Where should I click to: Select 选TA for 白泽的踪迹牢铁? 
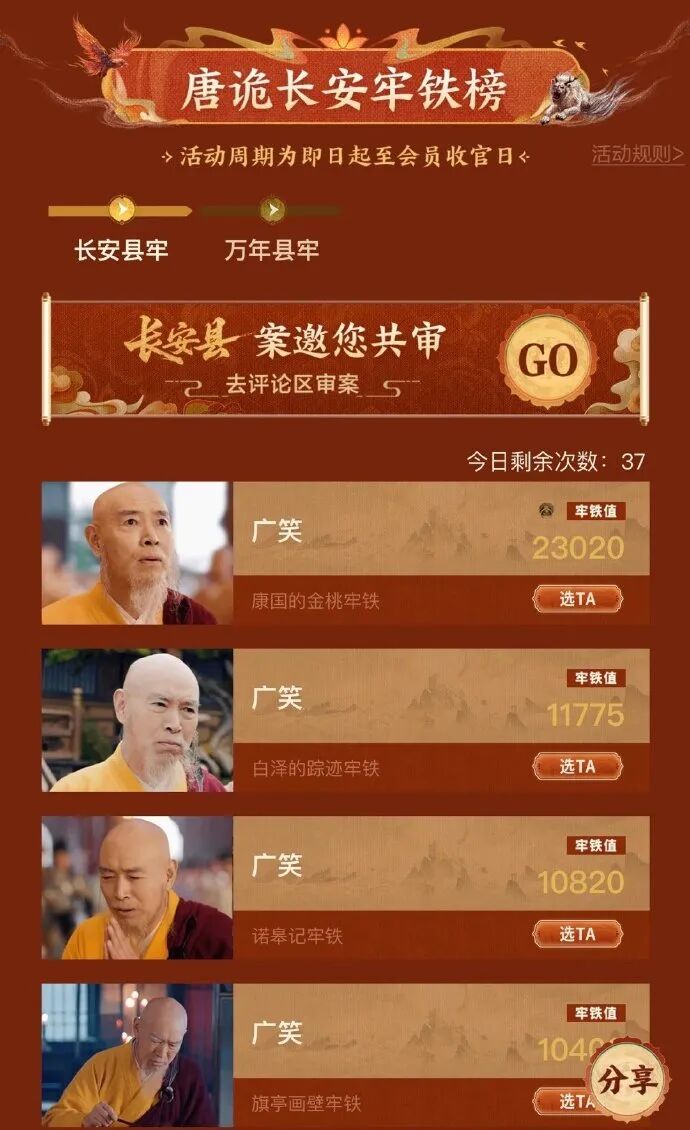coord(578,767)
